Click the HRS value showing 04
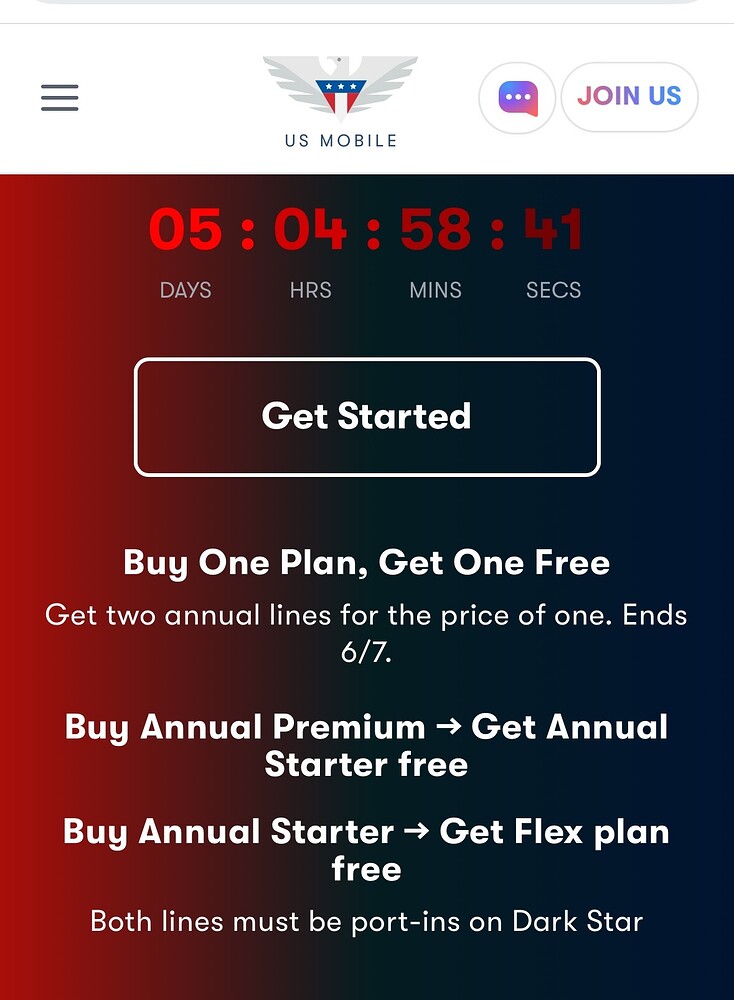This screenshot has width=734, height=1000. pyautogui.click(x=310, y=229)
